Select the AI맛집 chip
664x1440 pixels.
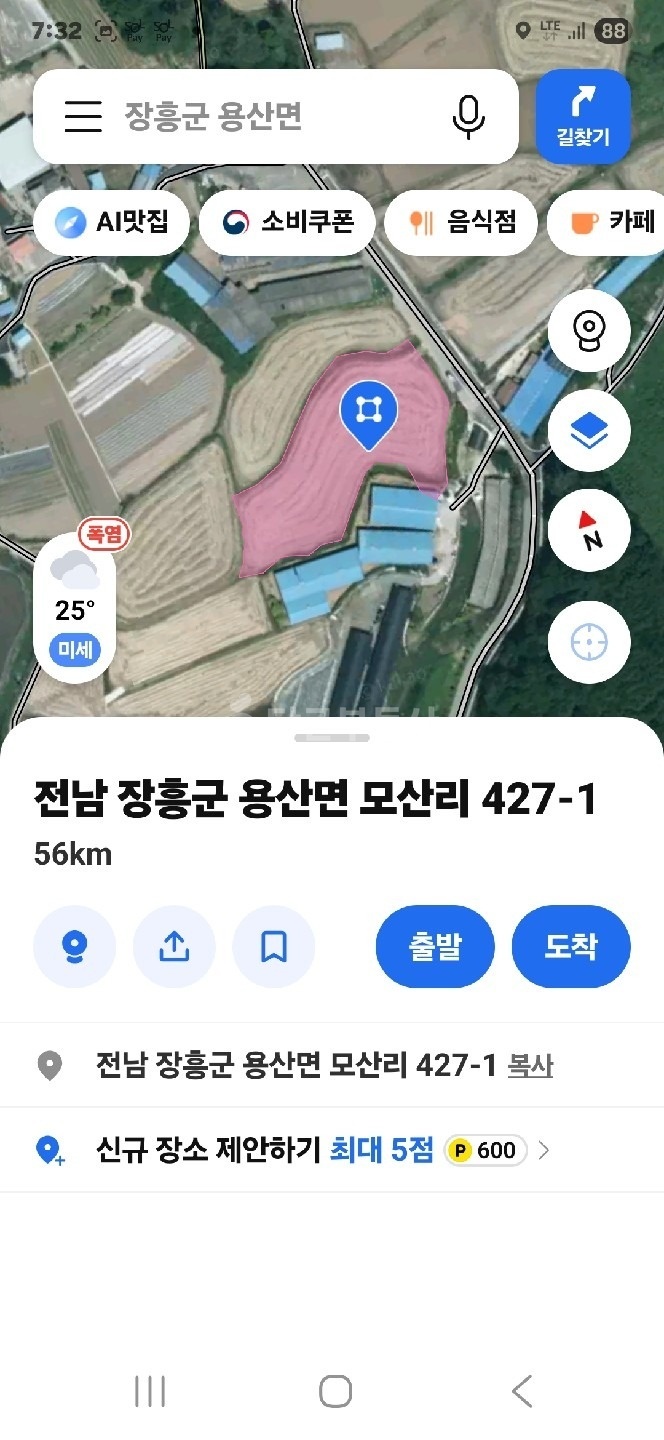pos(111,222)
